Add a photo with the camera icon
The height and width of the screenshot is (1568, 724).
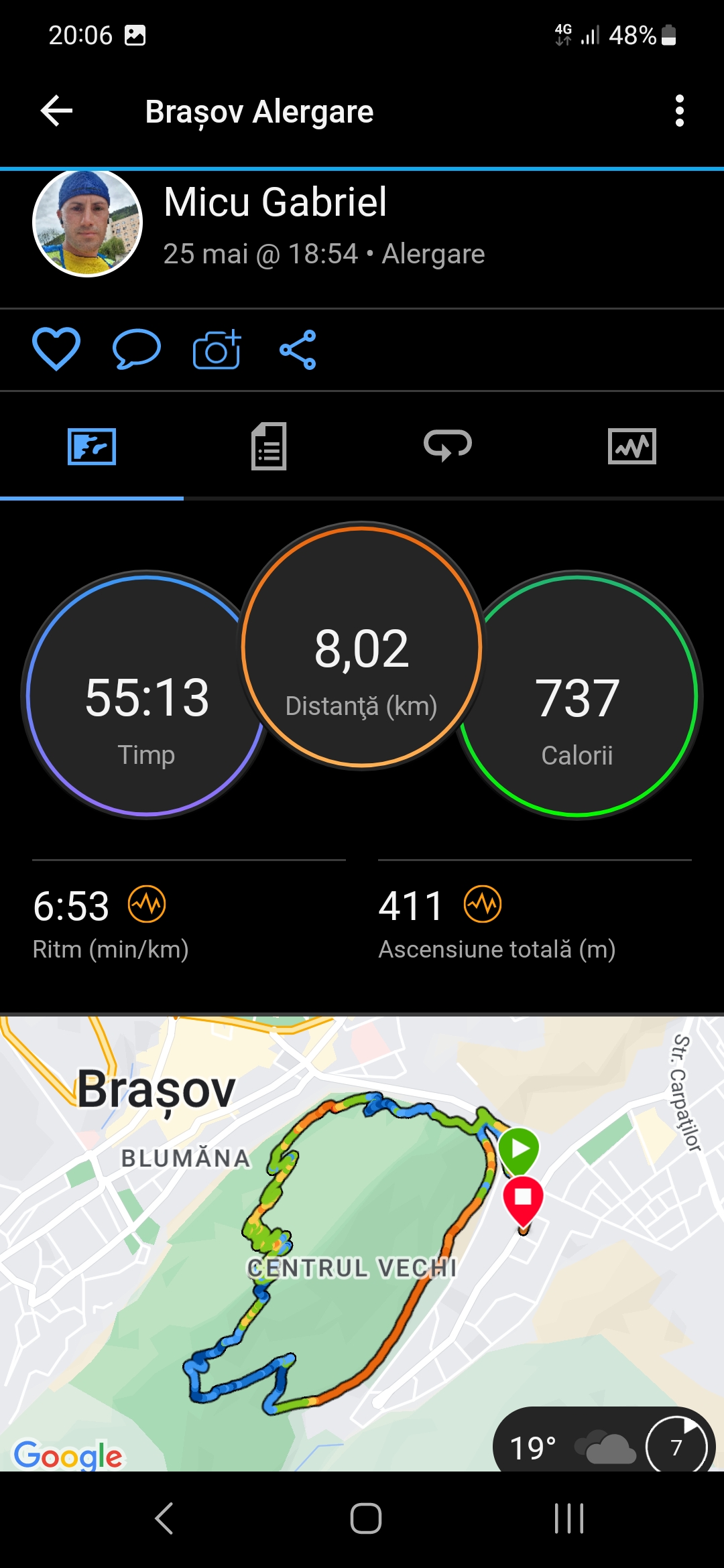217,349
